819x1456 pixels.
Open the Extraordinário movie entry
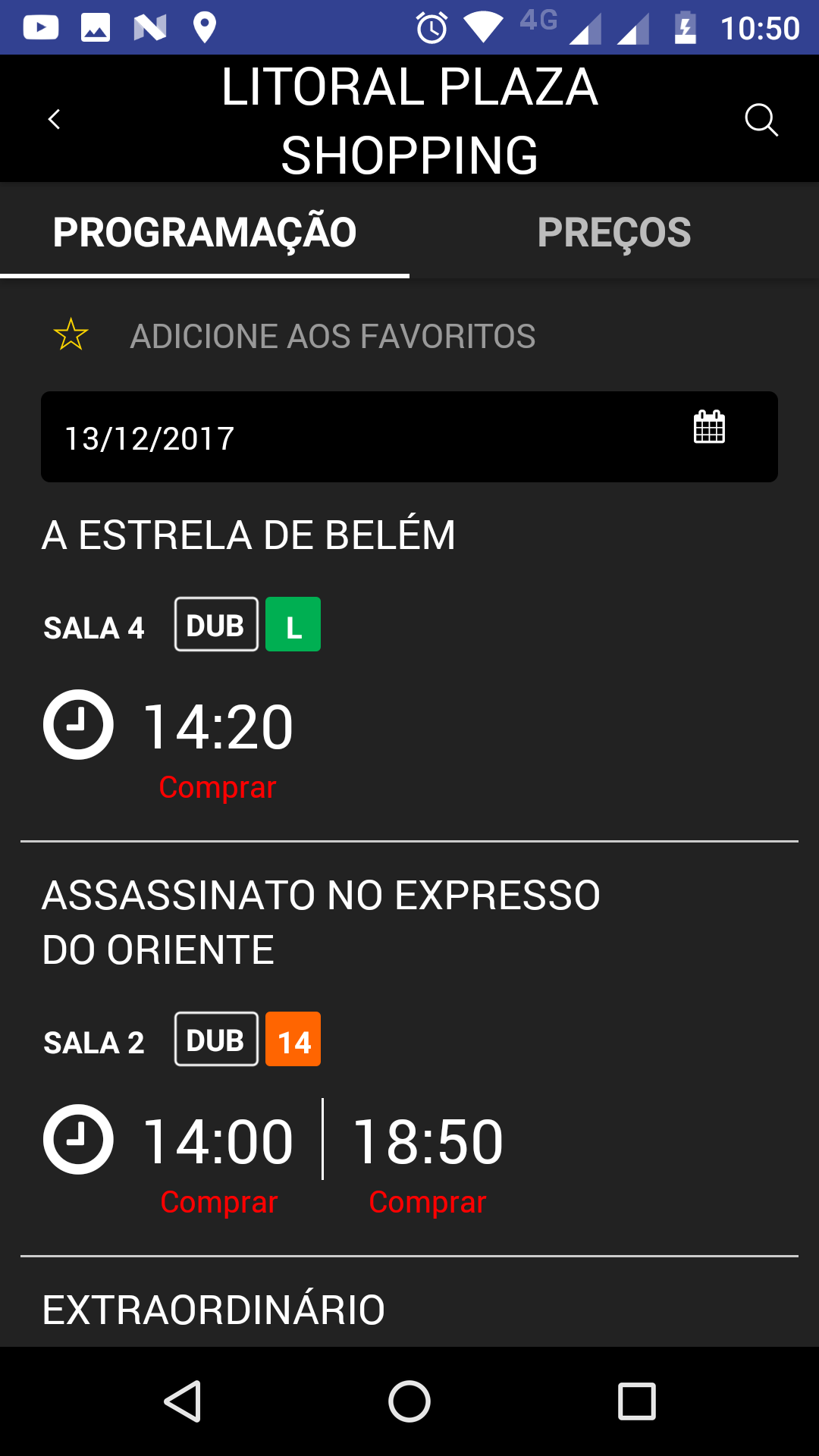214,1310
